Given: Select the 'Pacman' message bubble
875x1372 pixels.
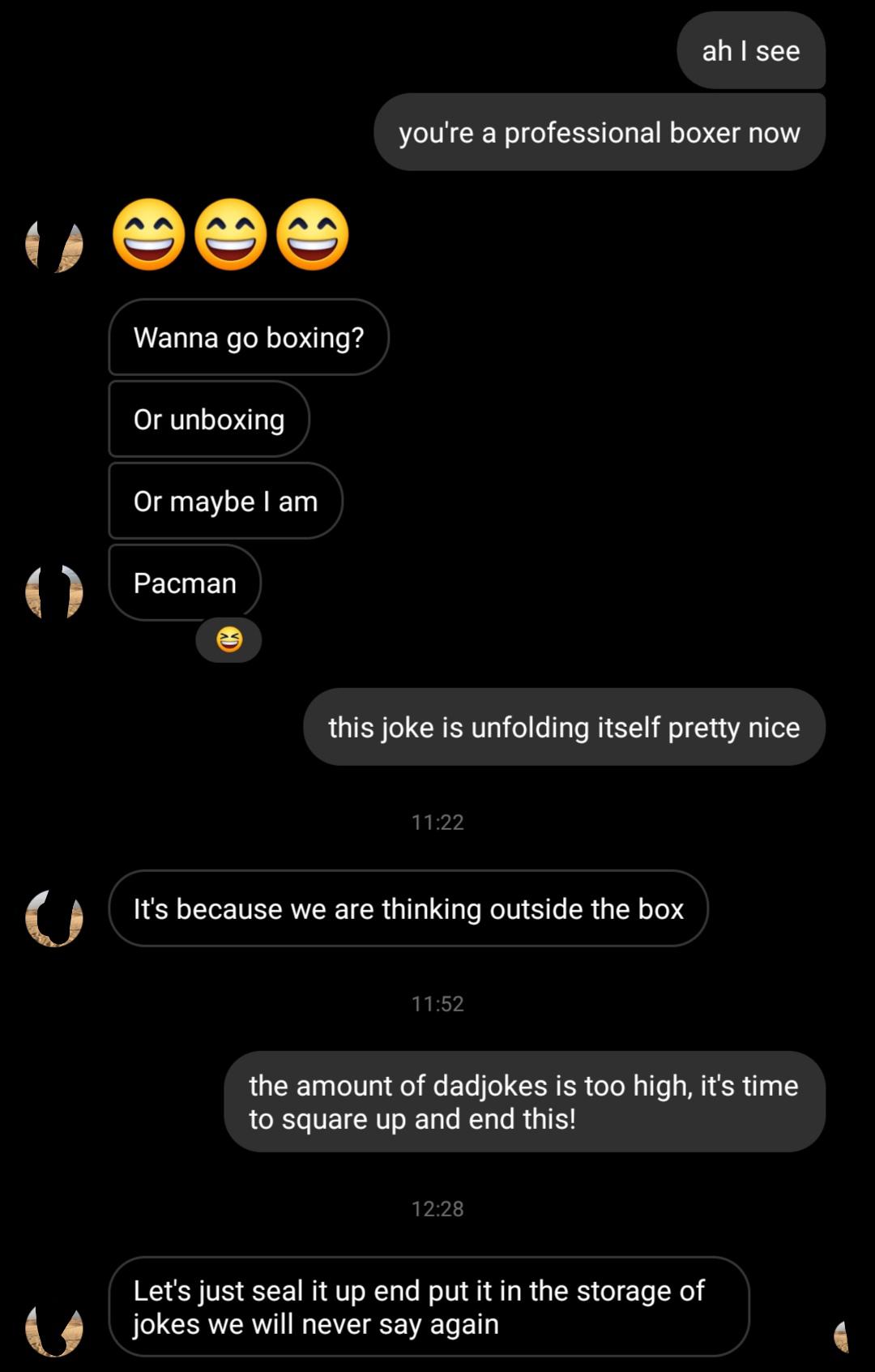Looking at the screenshot, I should click(184, 582).
